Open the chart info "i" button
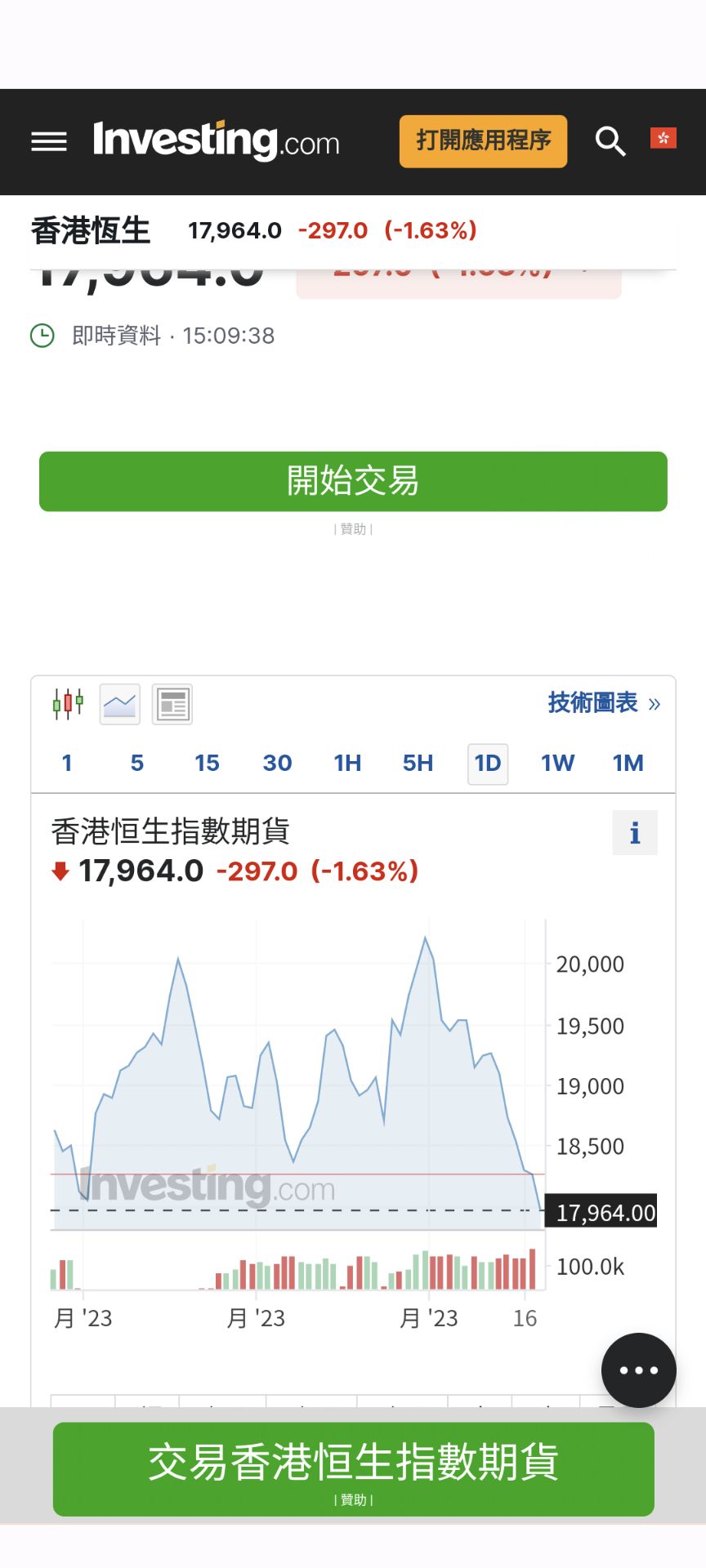 tap(635, 833)
